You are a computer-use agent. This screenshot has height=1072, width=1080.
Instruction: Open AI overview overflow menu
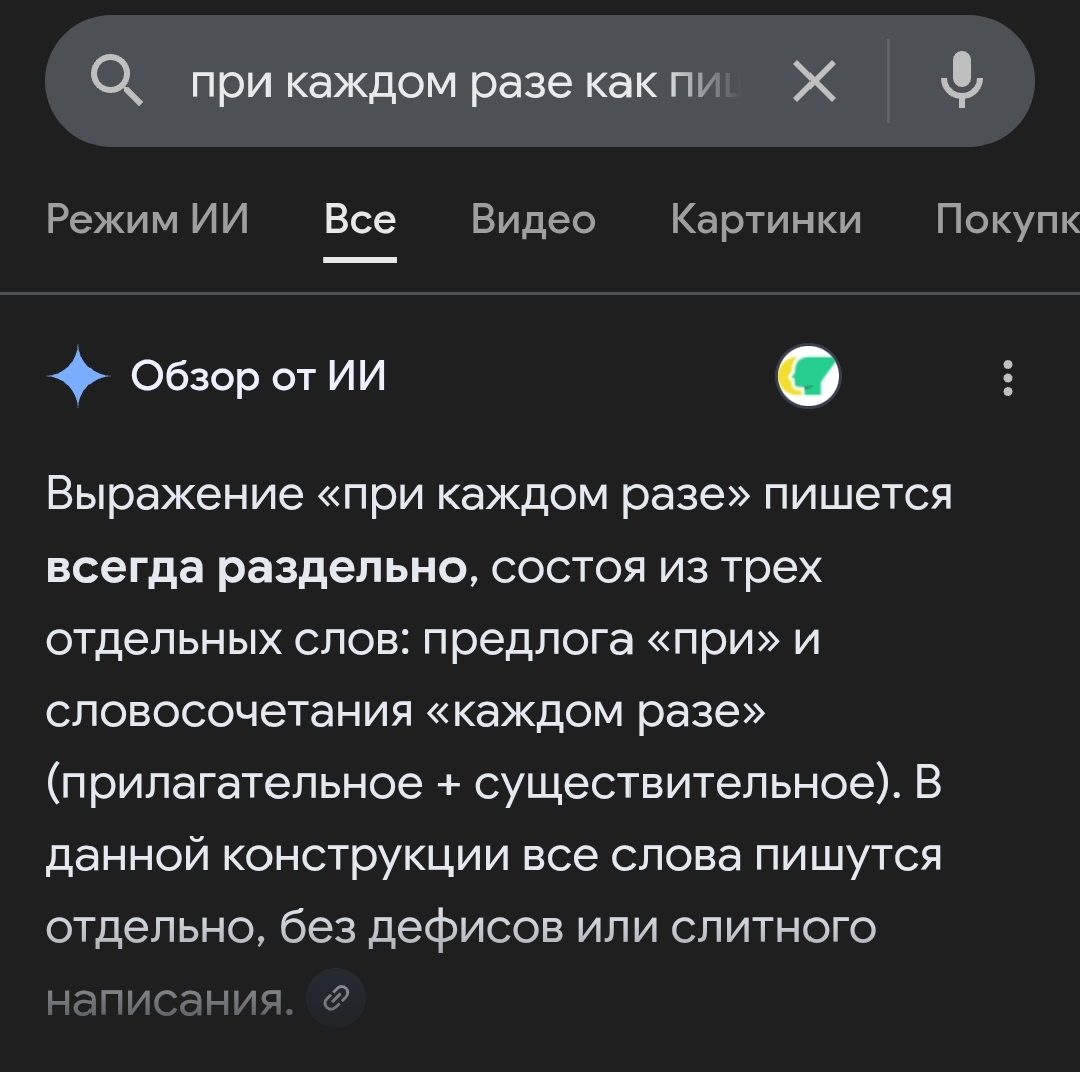1007,378
